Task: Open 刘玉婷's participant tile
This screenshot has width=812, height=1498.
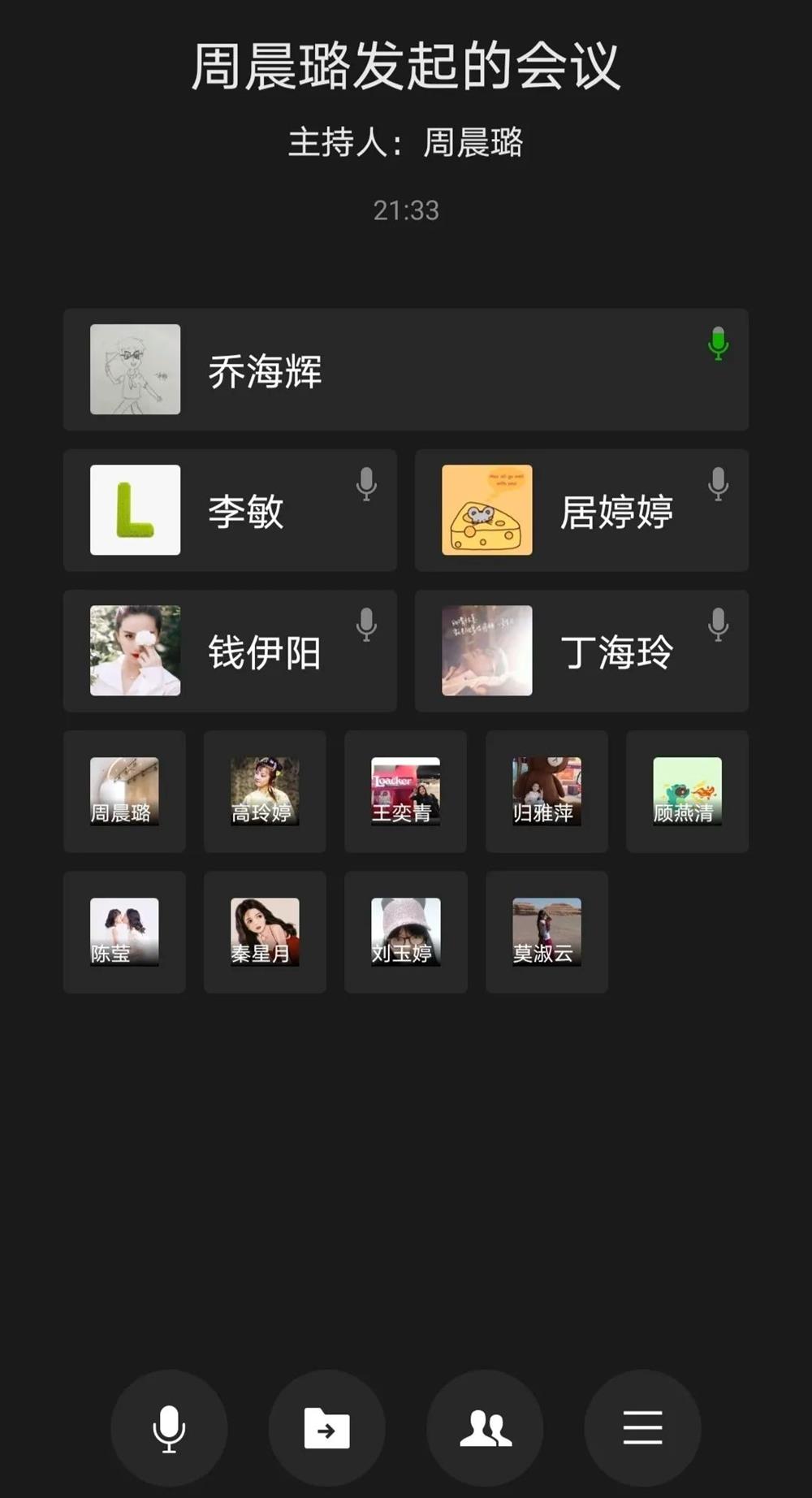Action: coord(405,932)
